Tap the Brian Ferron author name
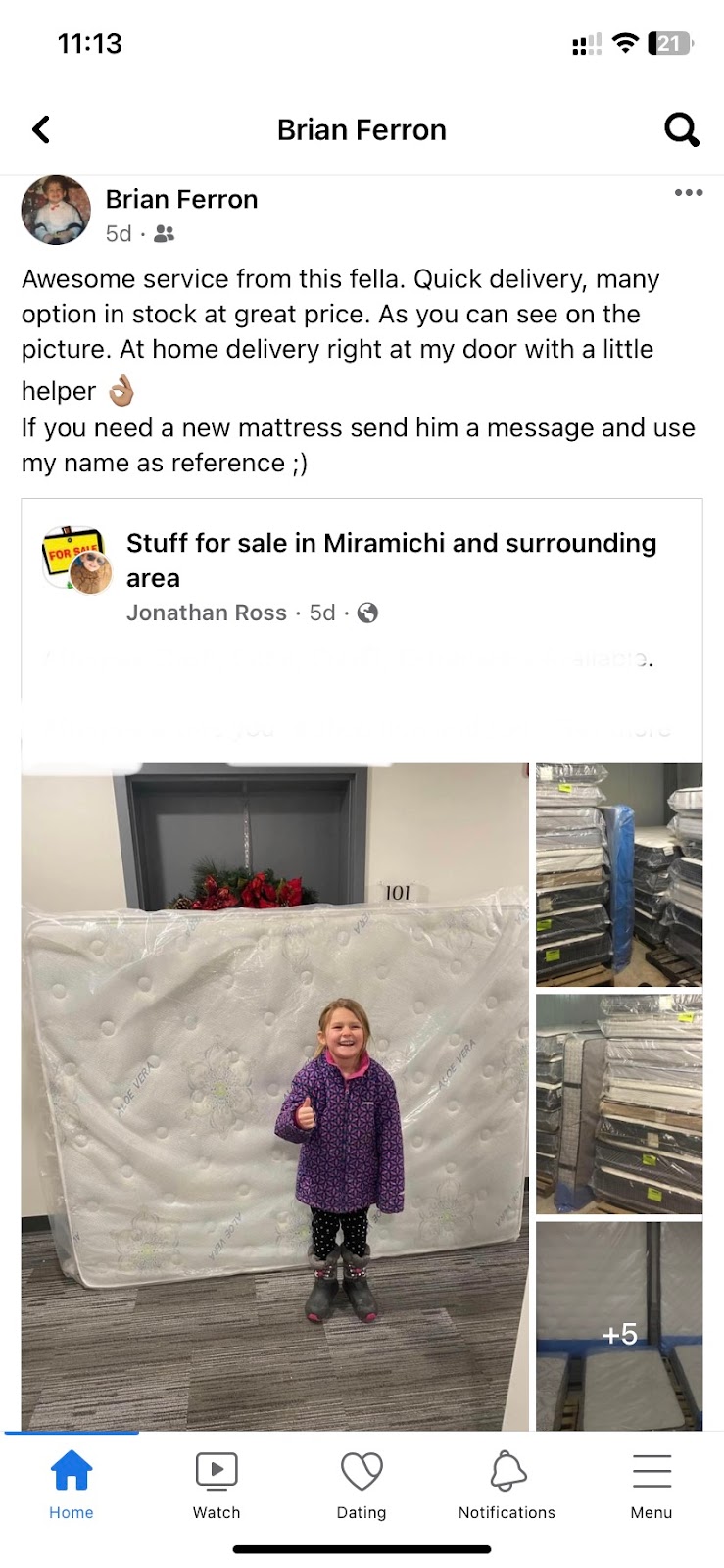This screenshot has height=1568, width=724. (181, 199)
